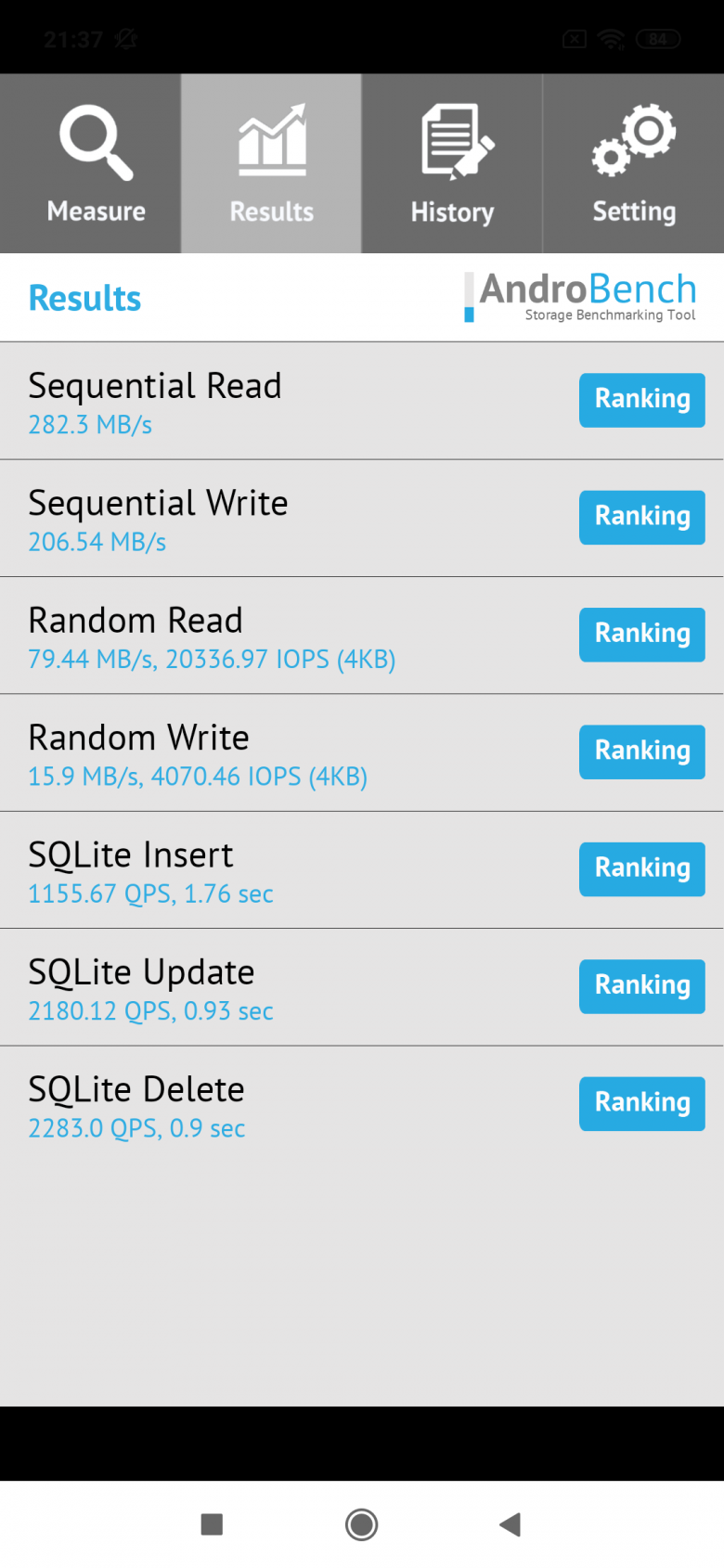Select the Results tab
The image size is (724, 1568).
coord(271,163)
